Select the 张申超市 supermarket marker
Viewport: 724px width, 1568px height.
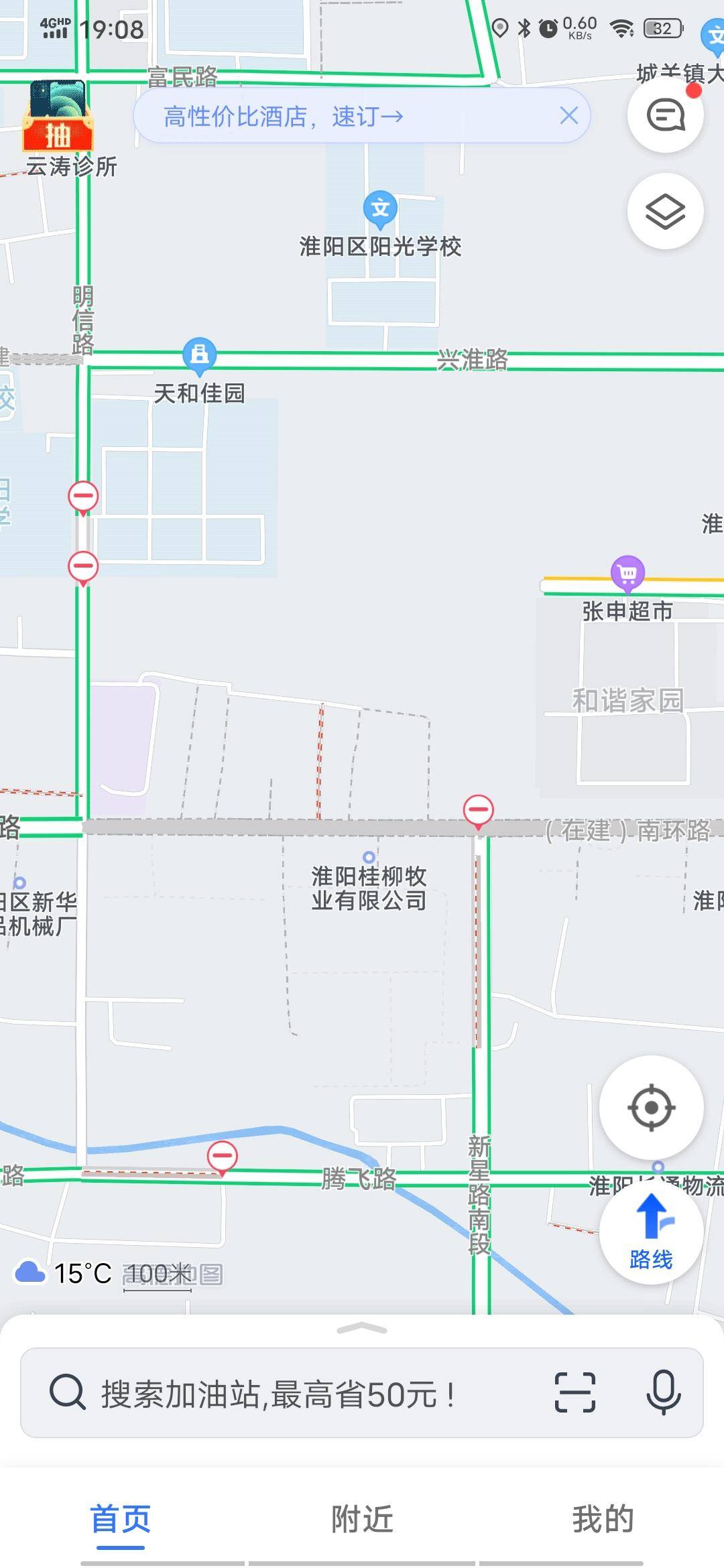point(627,574)
